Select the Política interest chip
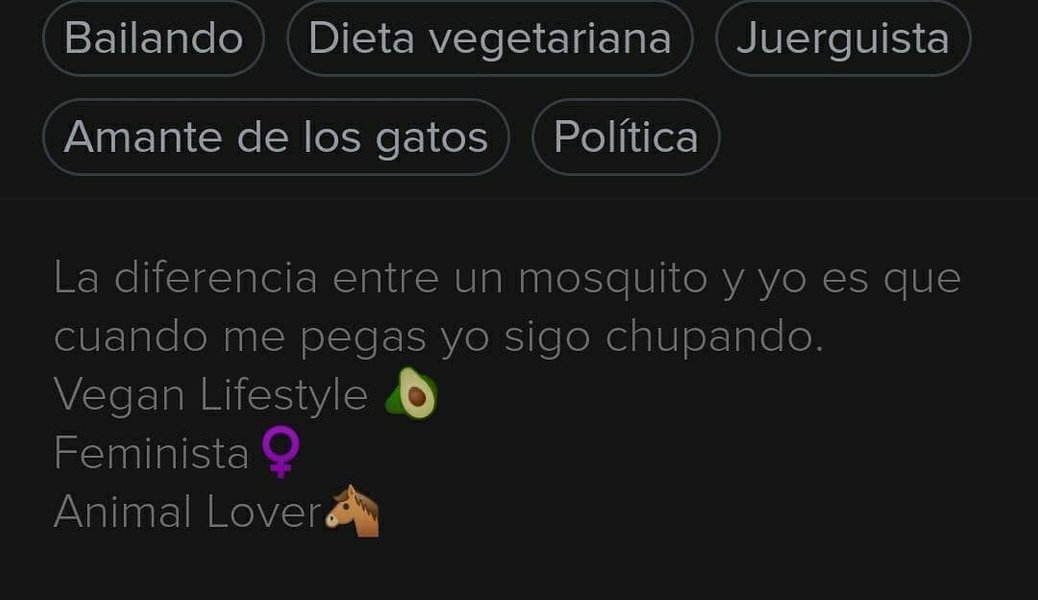 [625, 137]
